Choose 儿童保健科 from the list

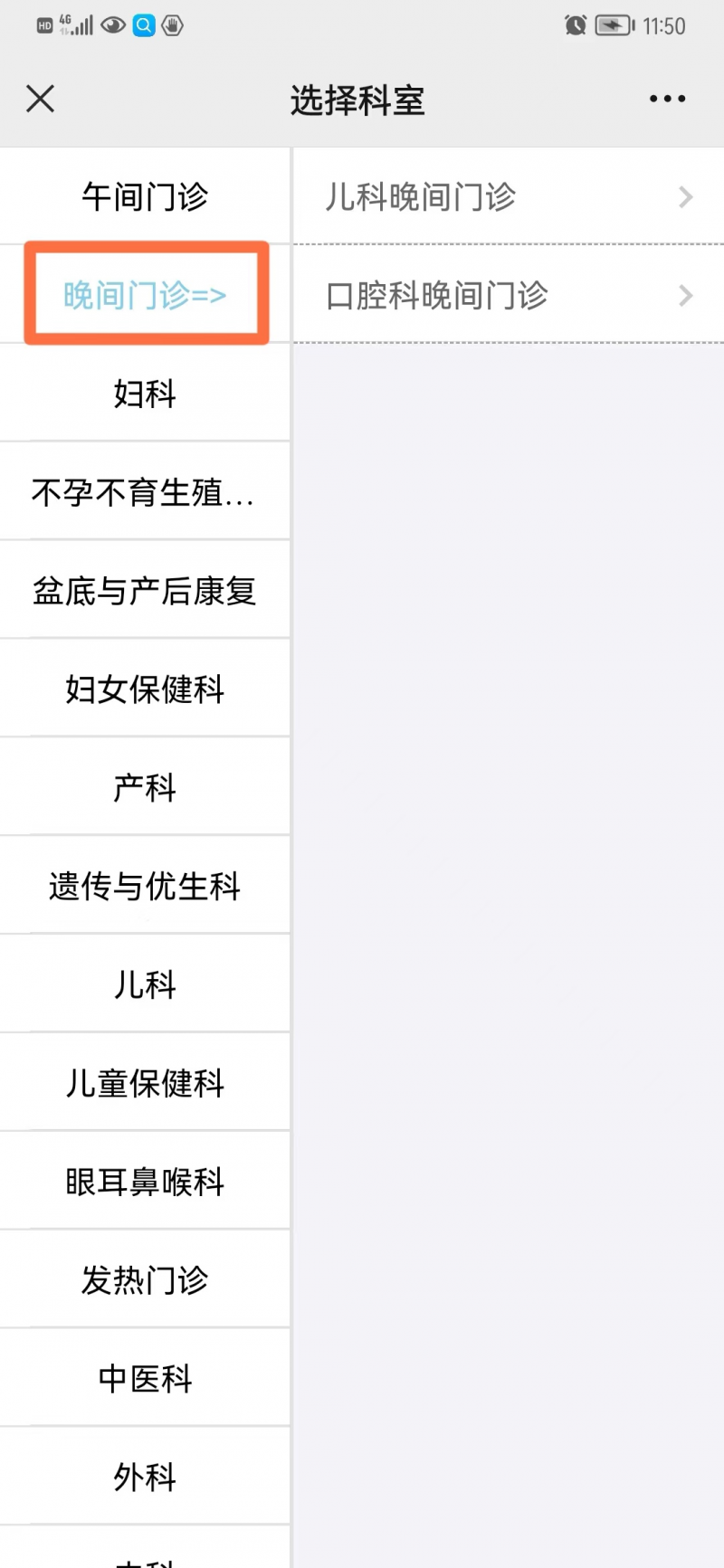click(145, 1083)
